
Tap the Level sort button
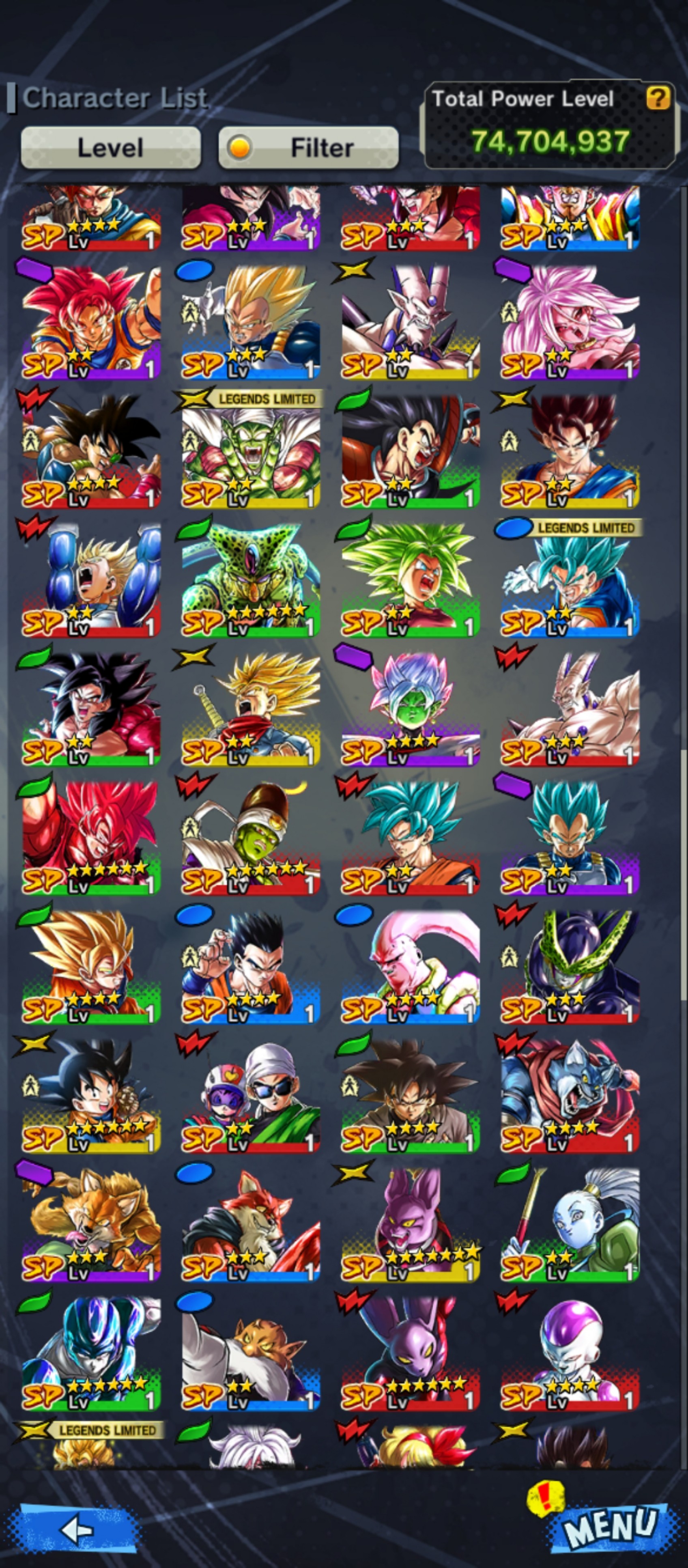111,147
